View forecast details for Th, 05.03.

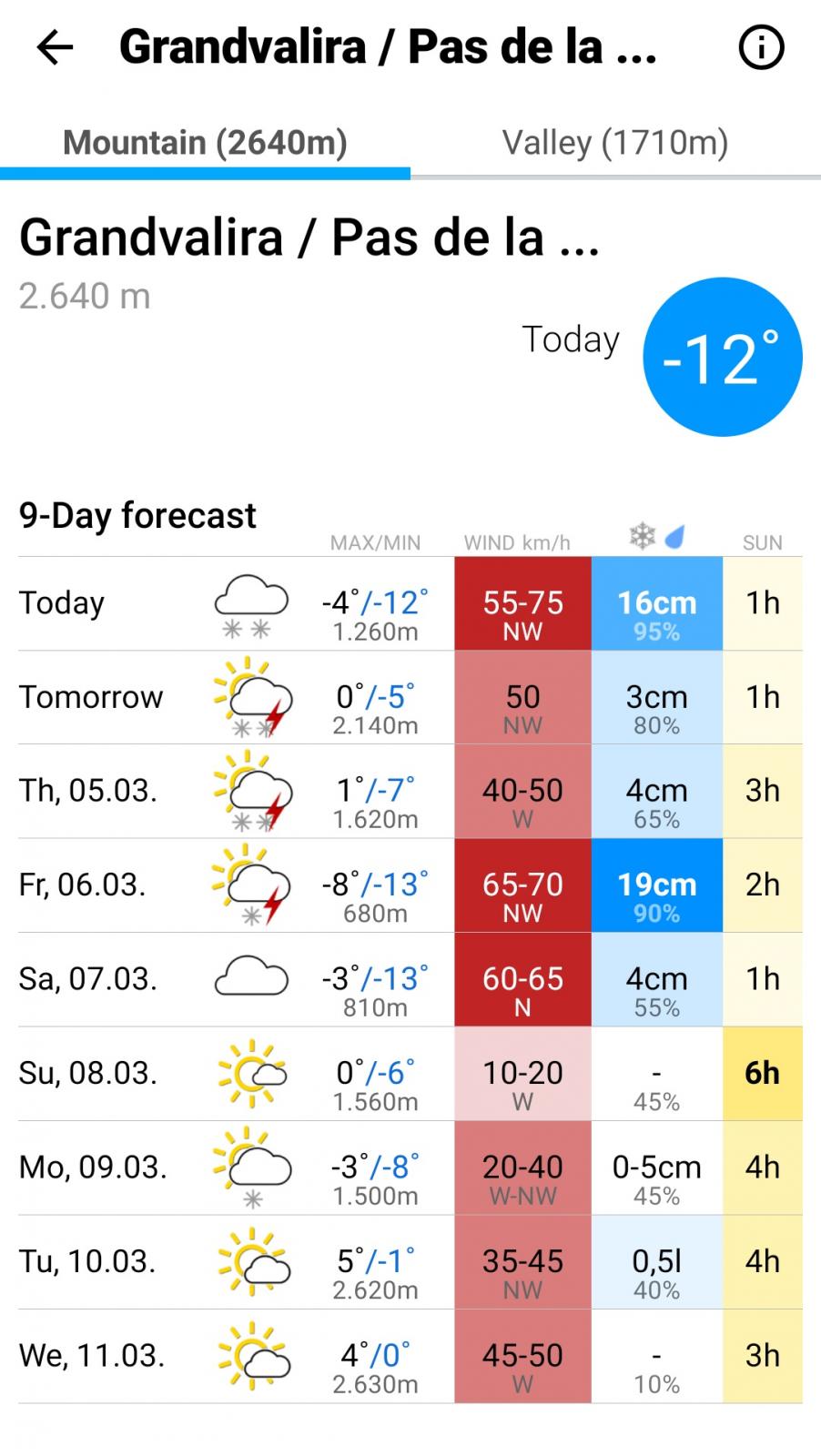coord(410,792)
